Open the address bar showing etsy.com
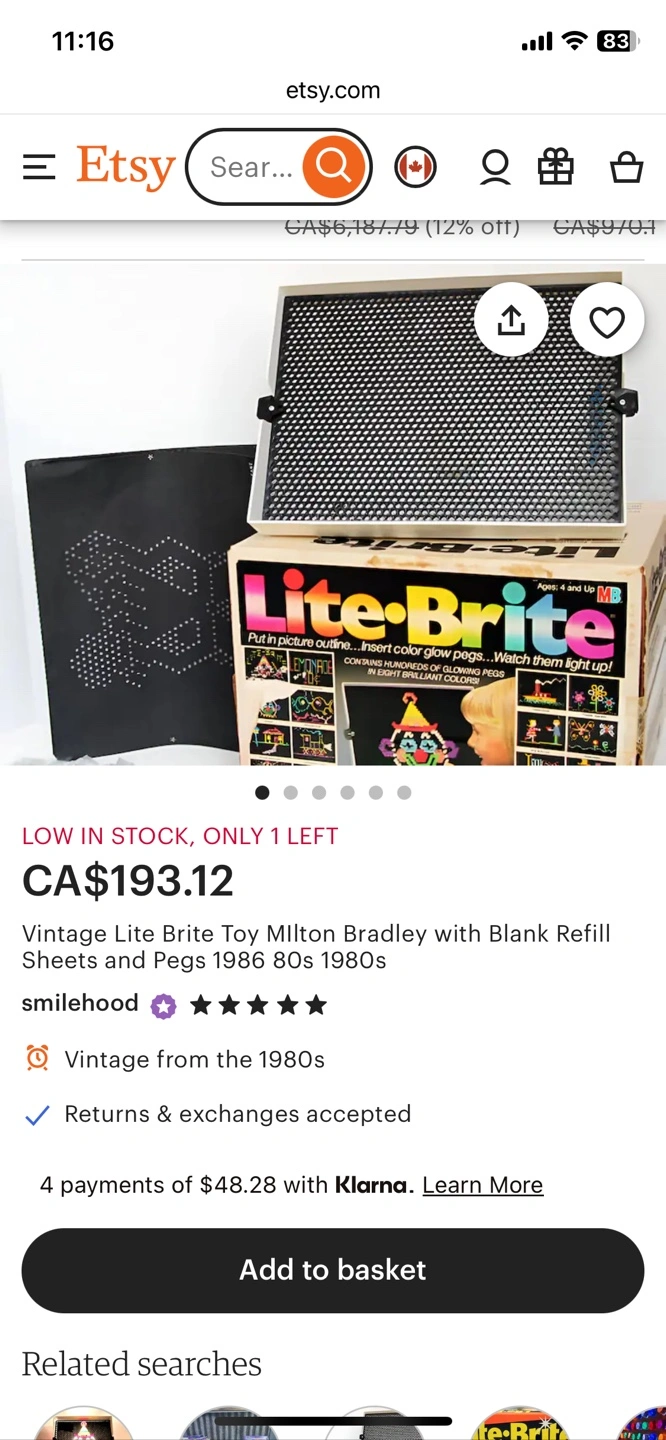The height and width of the screenshot is (1440, 666). coord(333,90)
